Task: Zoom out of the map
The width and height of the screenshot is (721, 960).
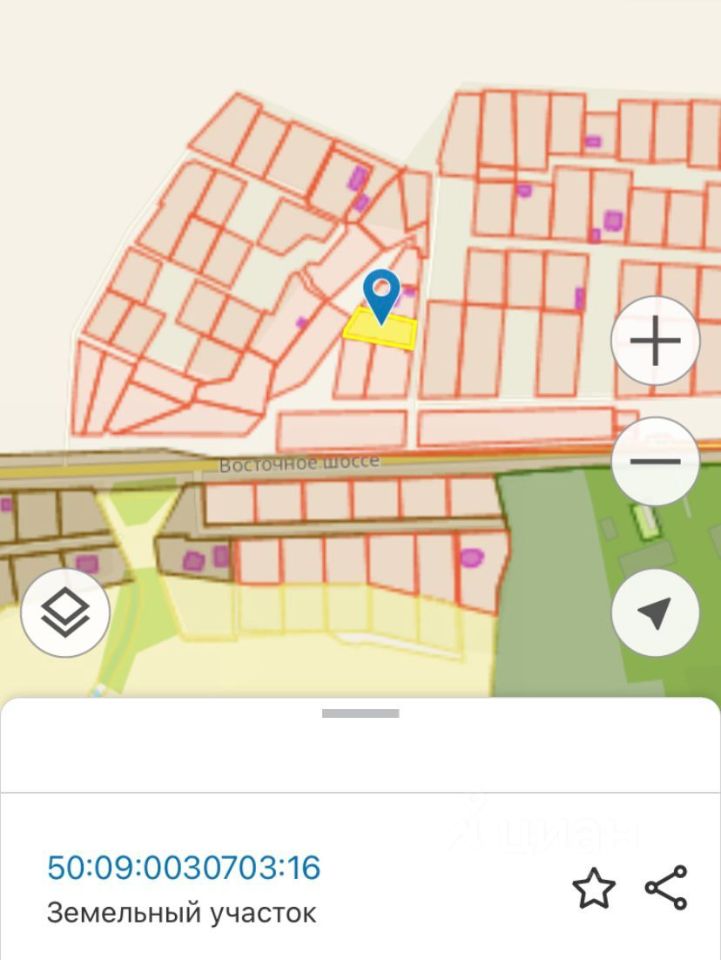Action: click(655, 462)
